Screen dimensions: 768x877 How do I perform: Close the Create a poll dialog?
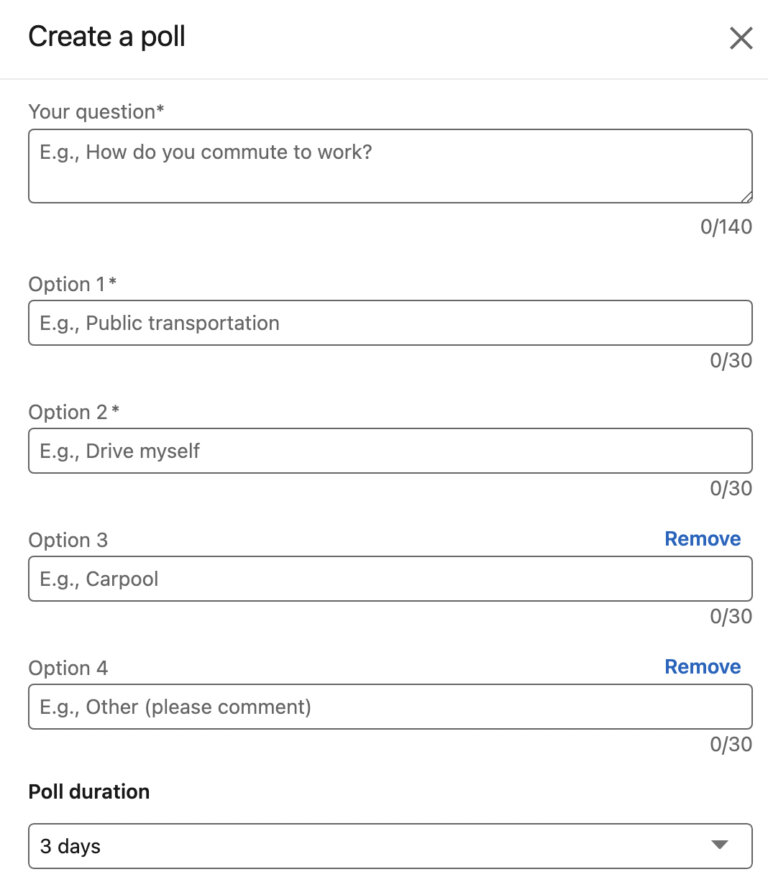point(740,39)
